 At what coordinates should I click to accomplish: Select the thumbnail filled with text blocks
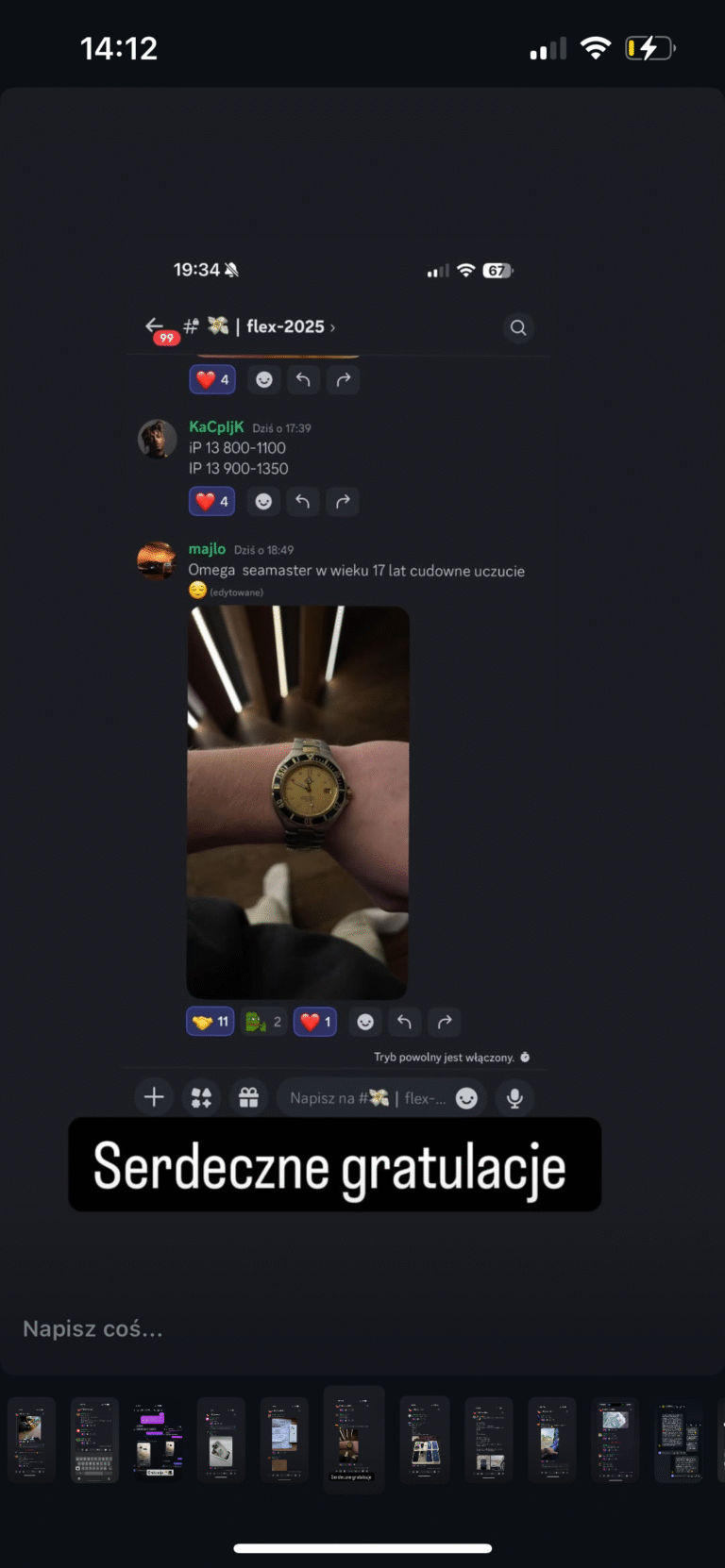679,1440
